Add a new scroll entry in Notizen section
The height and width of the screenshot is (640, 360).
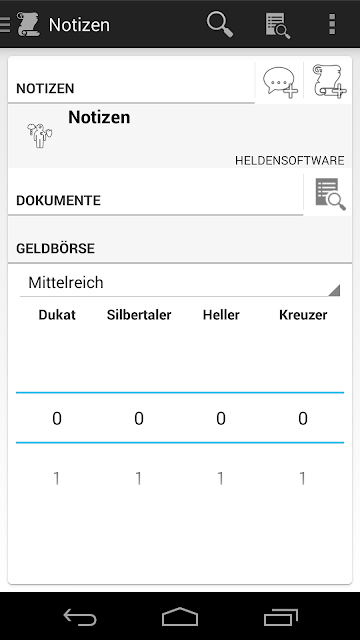[329, 82]
